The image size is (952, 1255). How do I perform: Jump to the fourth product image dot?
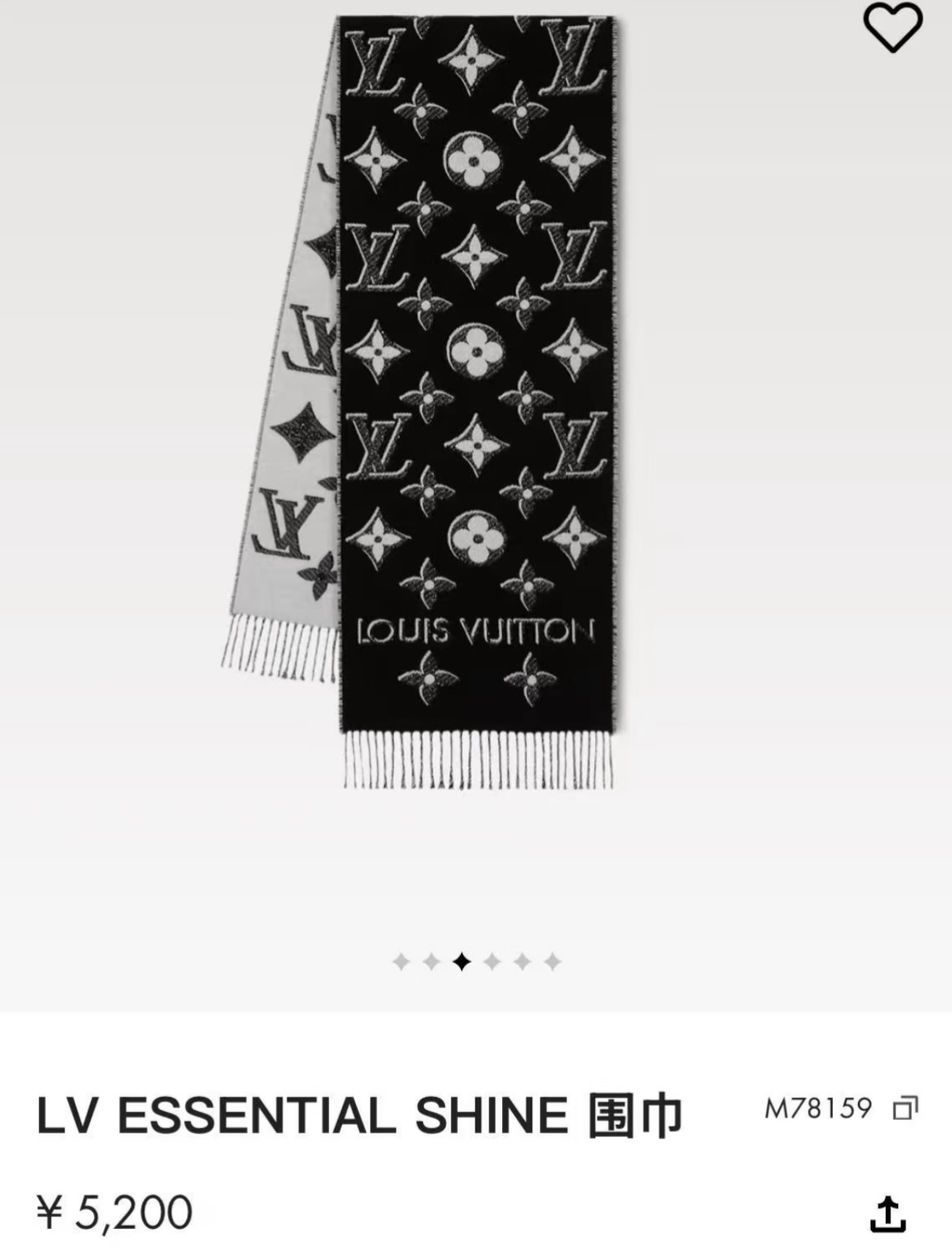coord(492,961)
